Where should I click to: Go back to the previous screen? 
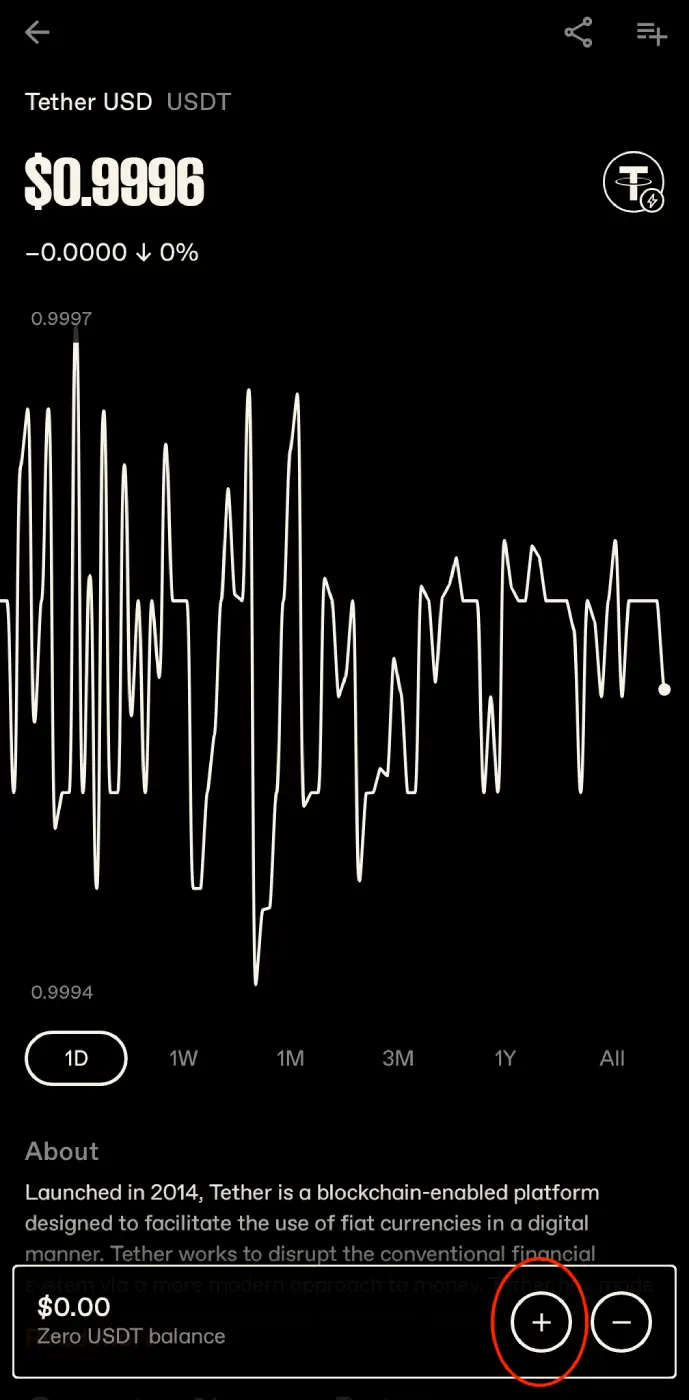pyautogui.click(x=37, y=33)
